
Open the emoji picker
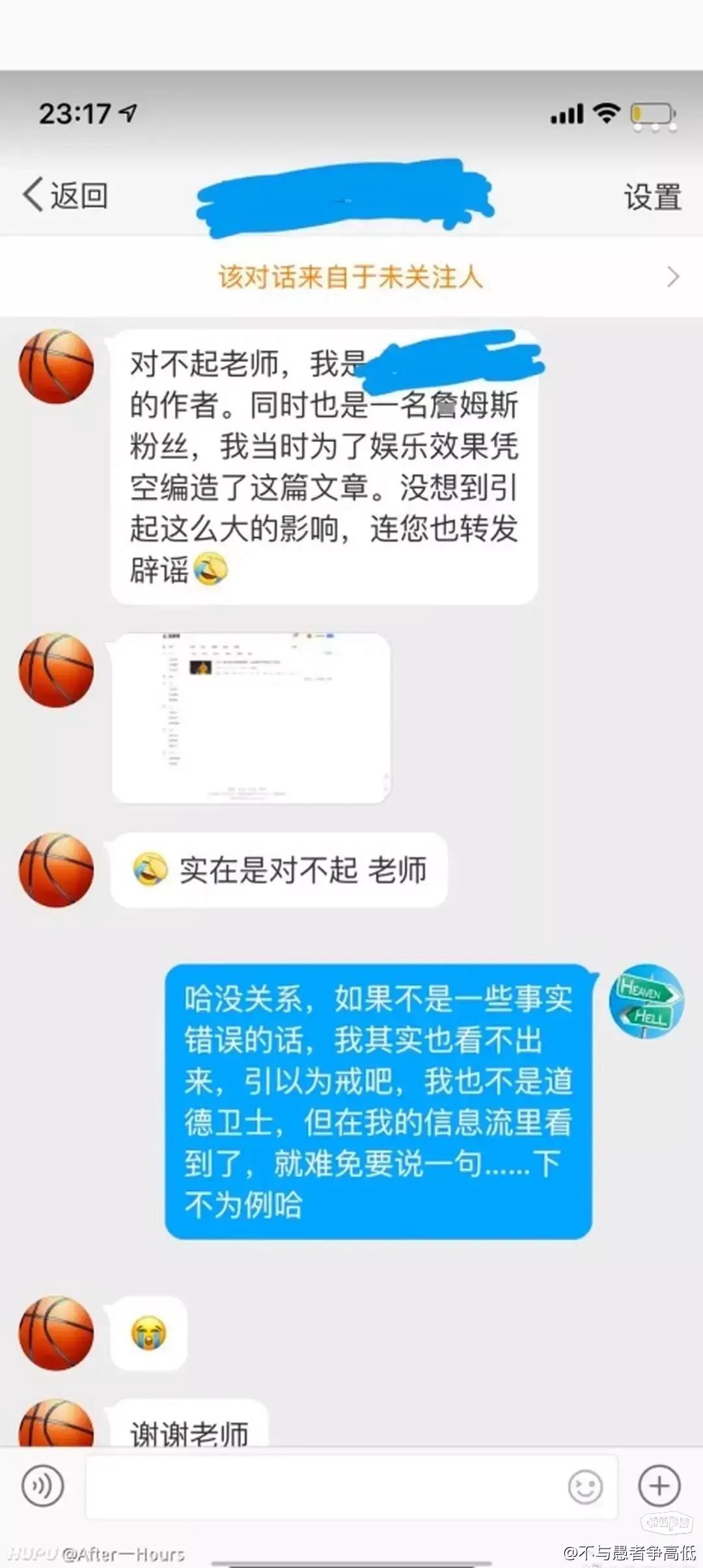click(585, 1487)
